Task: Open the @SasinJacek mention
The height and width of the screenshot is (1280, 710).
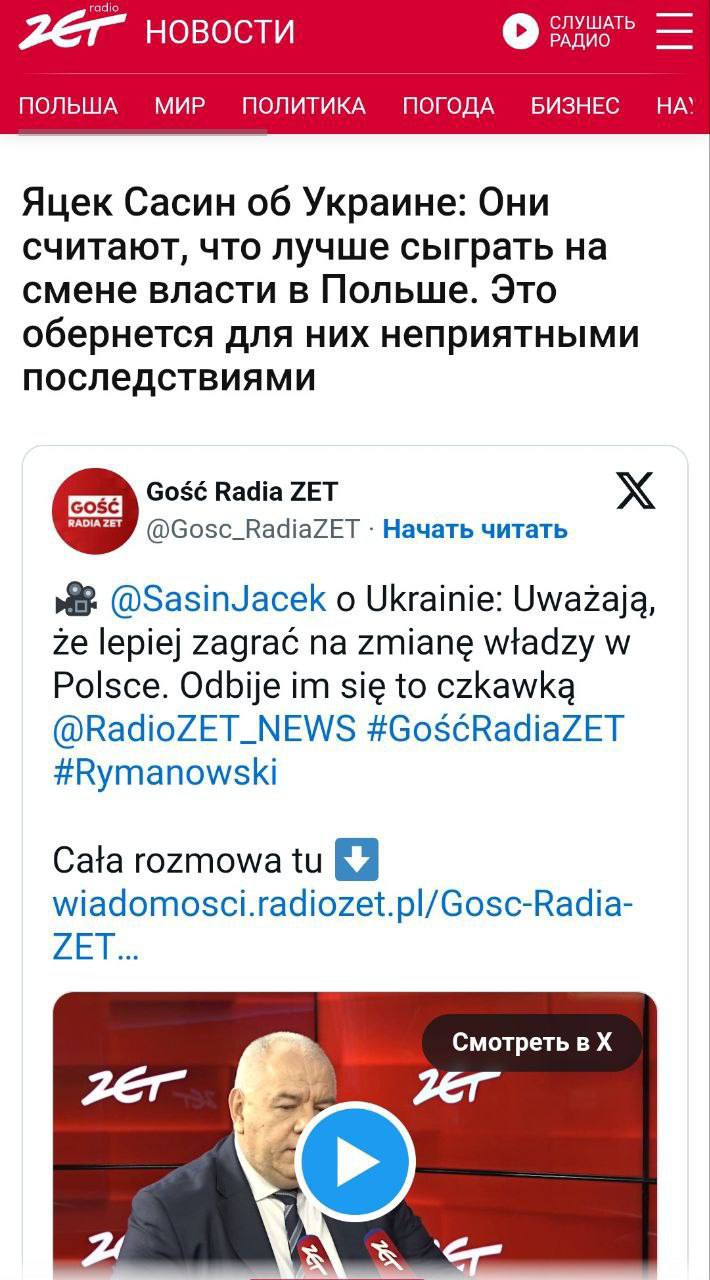Action: click(217, 599)
